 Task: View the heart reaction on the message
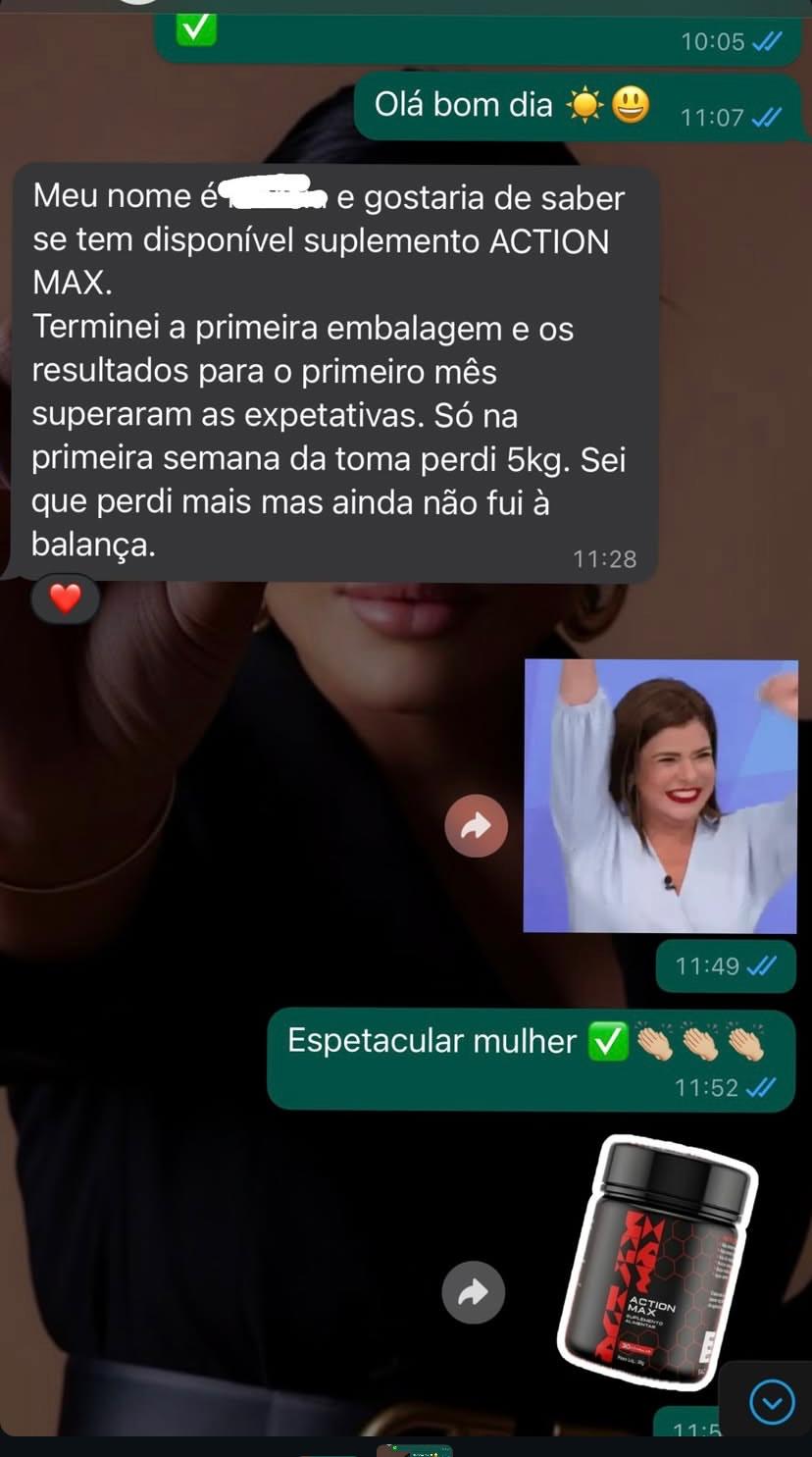[65, 598]
